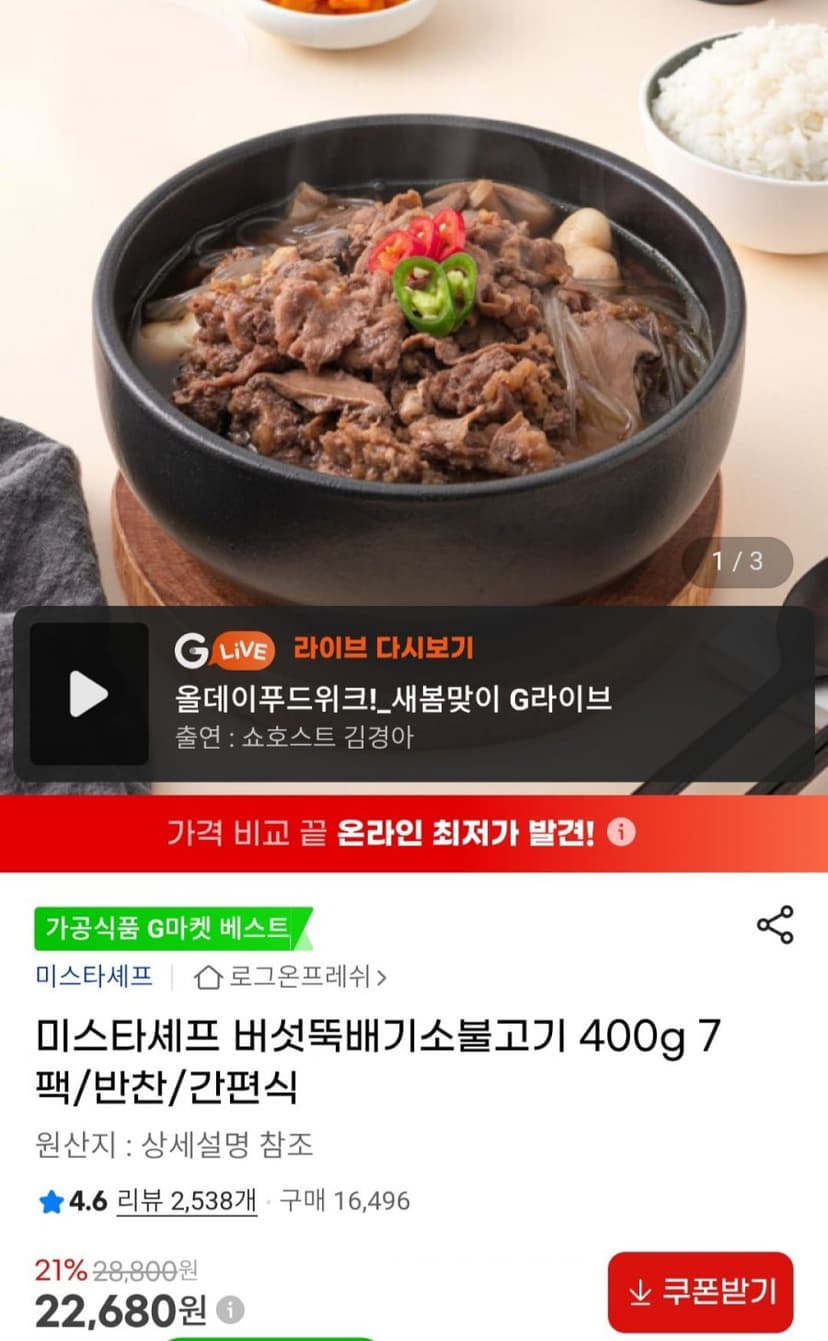Image resolution: width=828 pixels, height=1341 pixels.
Task: Visit the 로그온프레쉬 store
Action: point(291,976)
